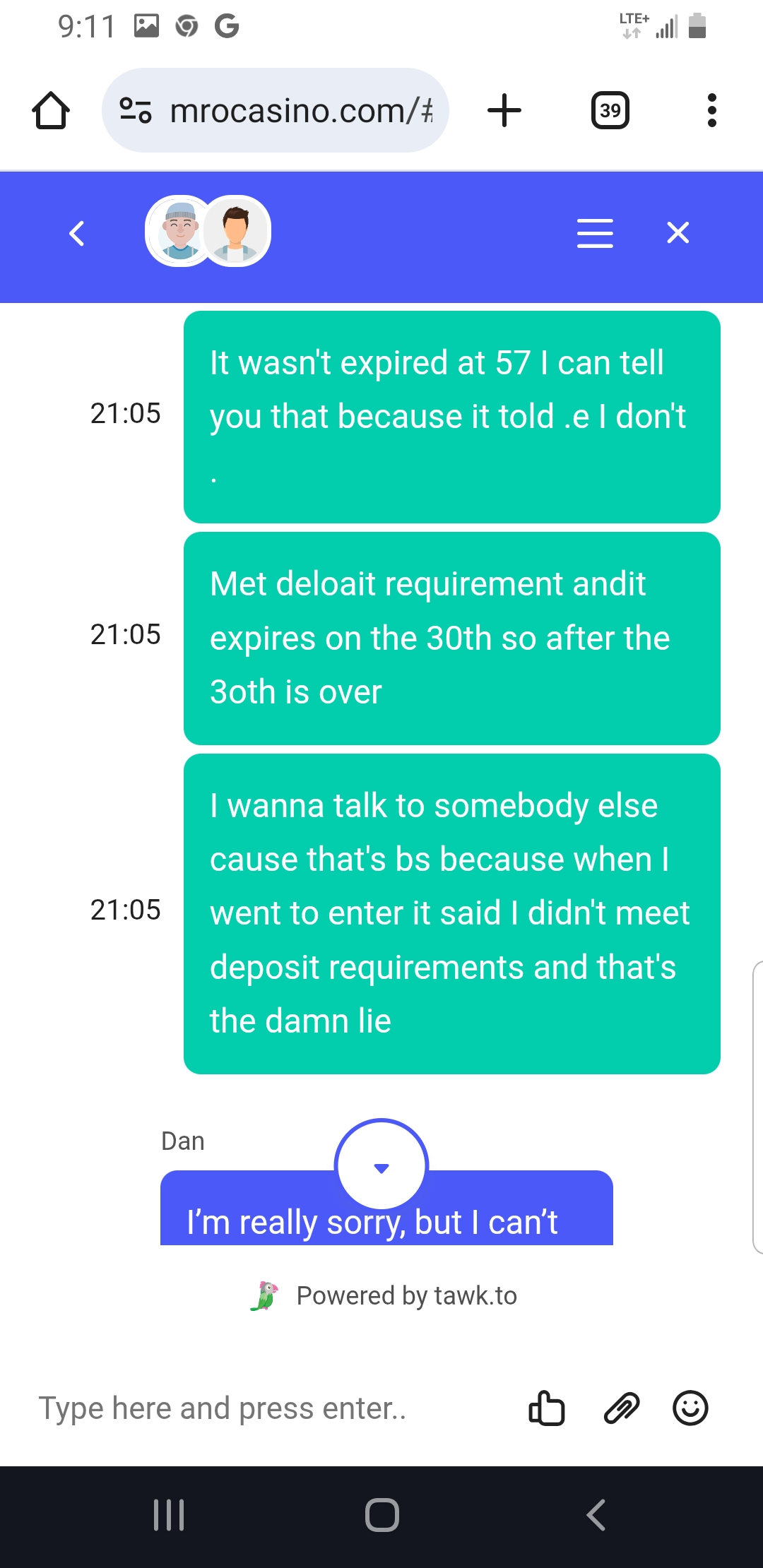Focus the Type here message field
Image resolution: width=763 pixels, height=1568 pixels.
click(x=268, y=1408)
